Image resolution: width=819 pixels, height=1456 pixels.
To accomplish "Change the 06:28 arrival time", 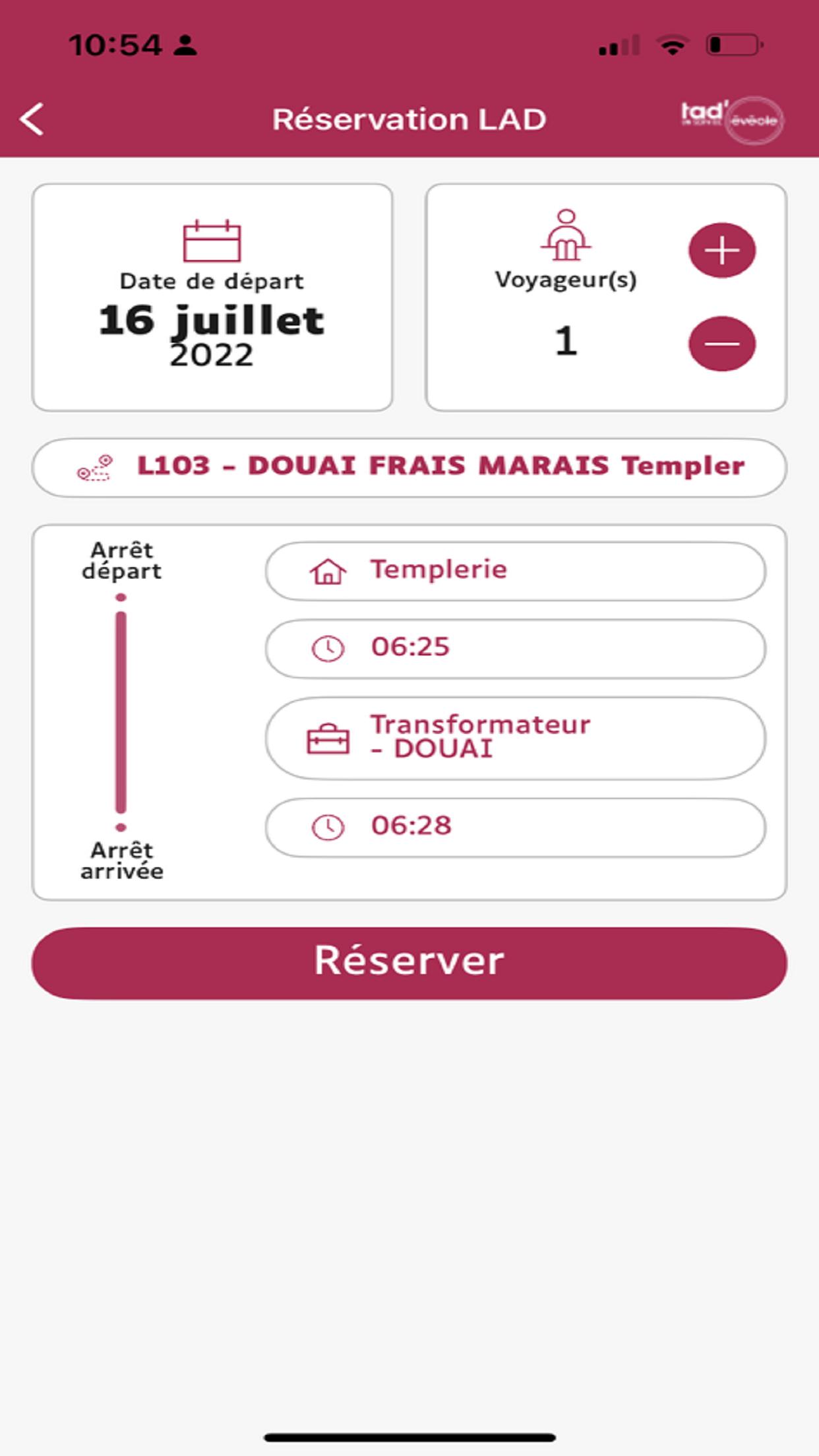I will tap(516, 827).
